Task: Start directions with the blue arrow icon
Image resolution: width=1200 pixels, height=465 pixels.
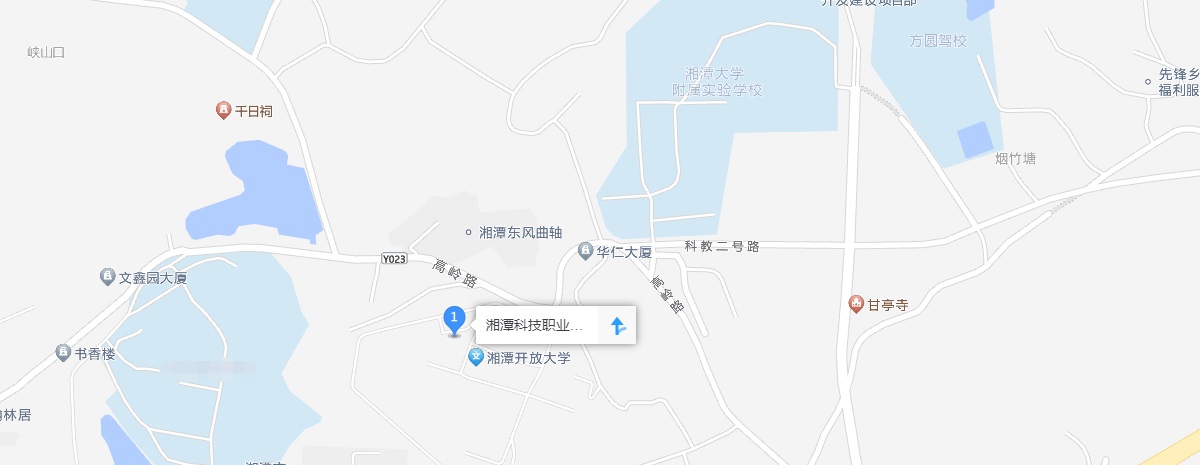Action: [x=618, y=325]
